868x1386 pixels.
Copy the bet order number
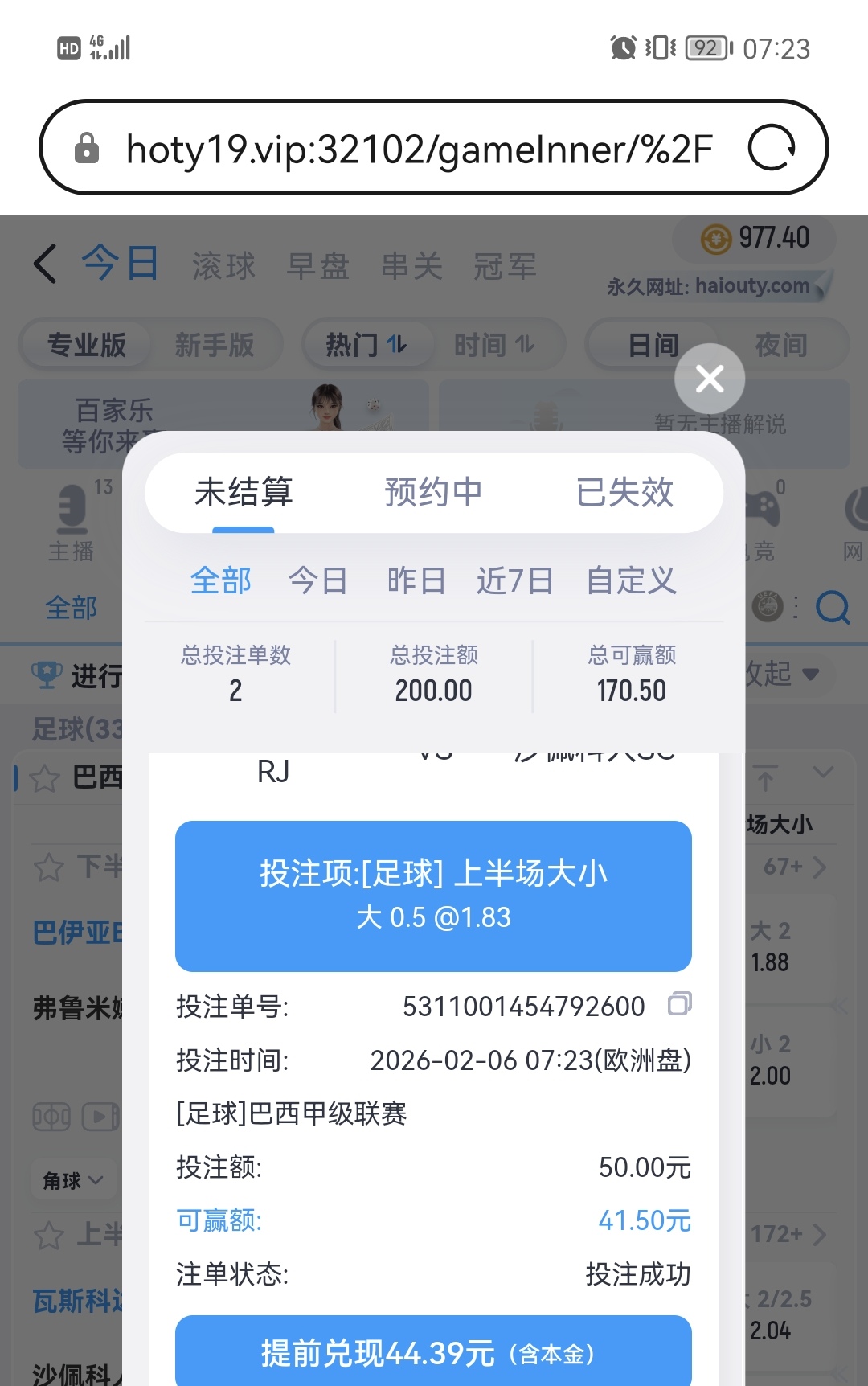tap(679, 1003)
